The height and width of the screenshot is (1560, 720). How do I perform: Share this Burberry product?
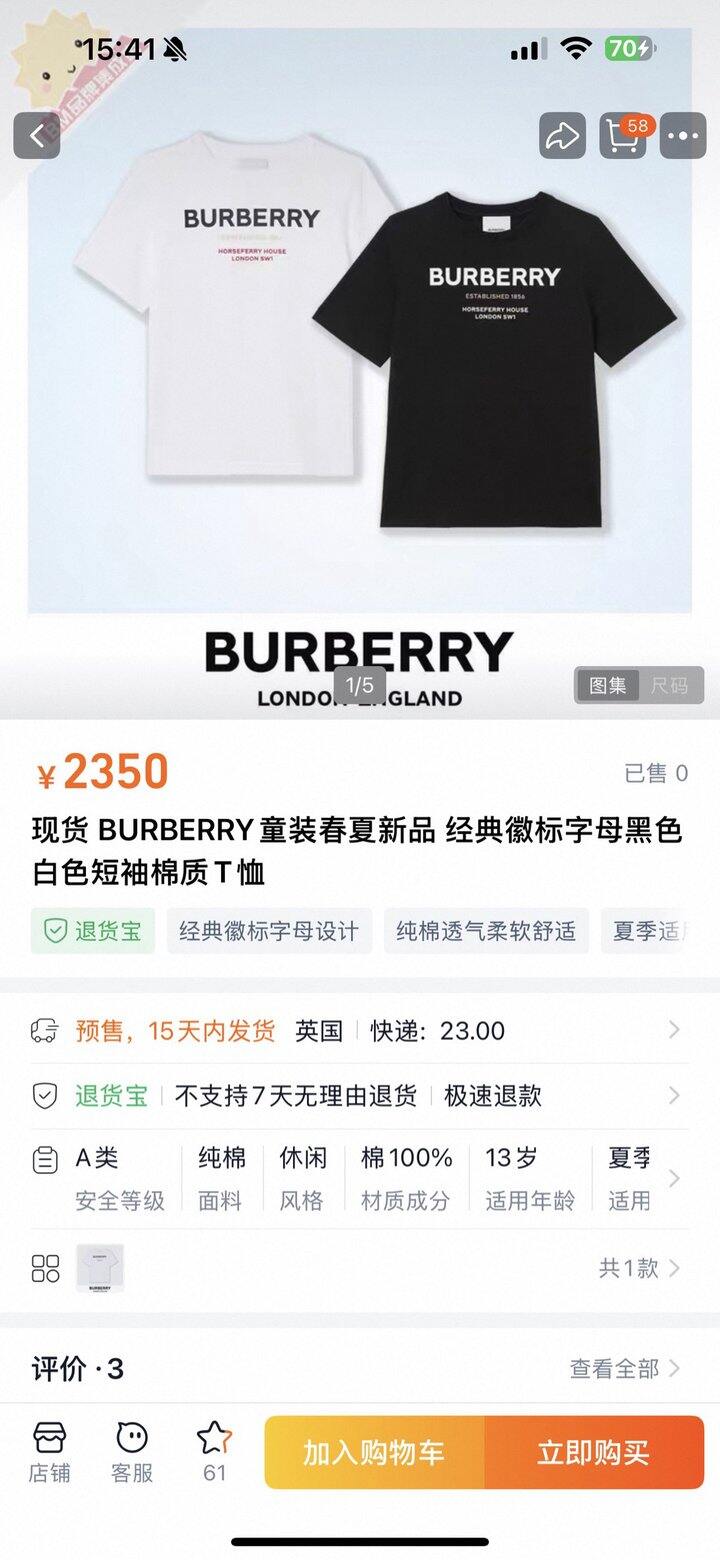coord(563,136)
